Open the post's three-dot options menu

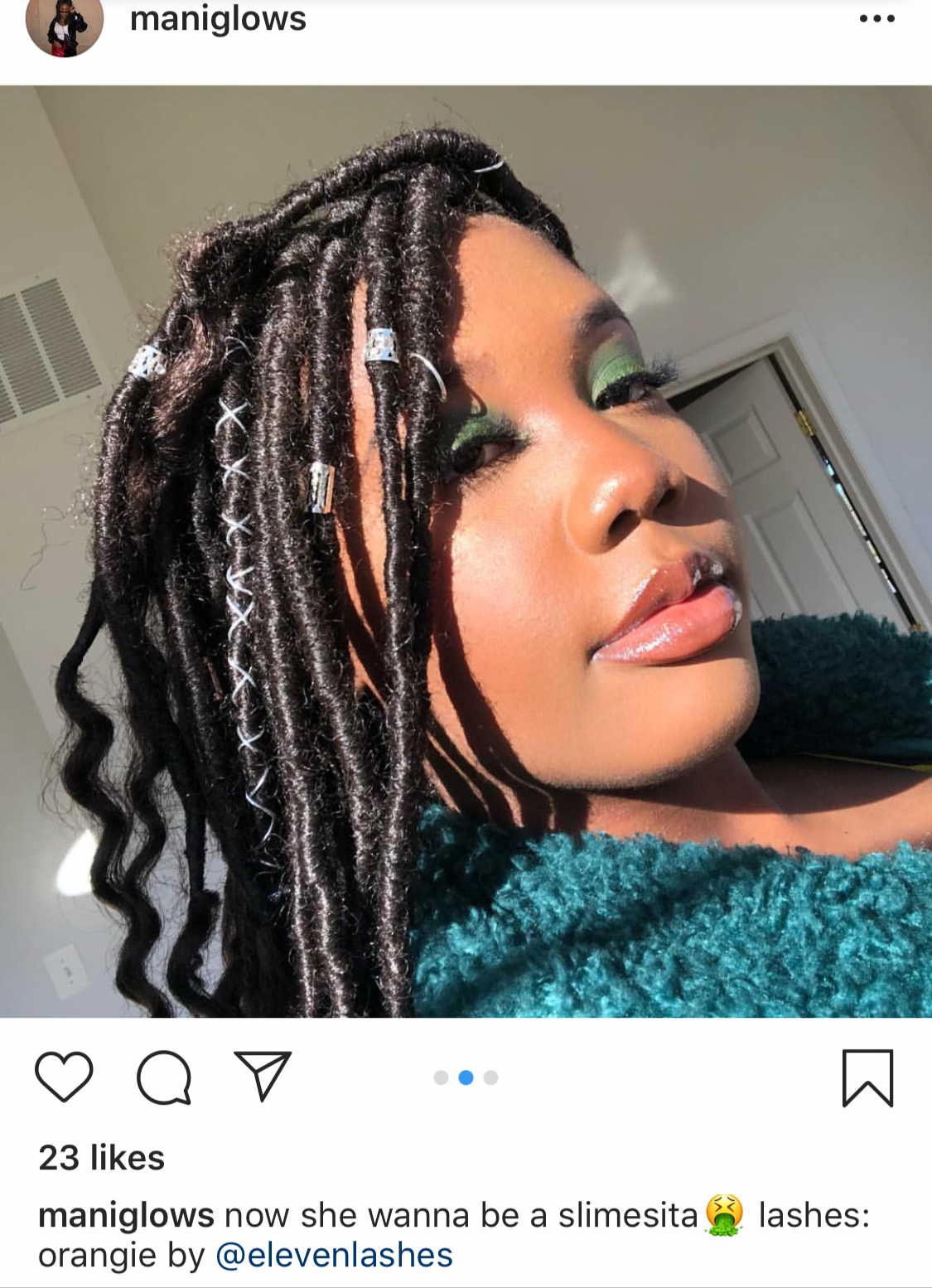tap(876, 19)
